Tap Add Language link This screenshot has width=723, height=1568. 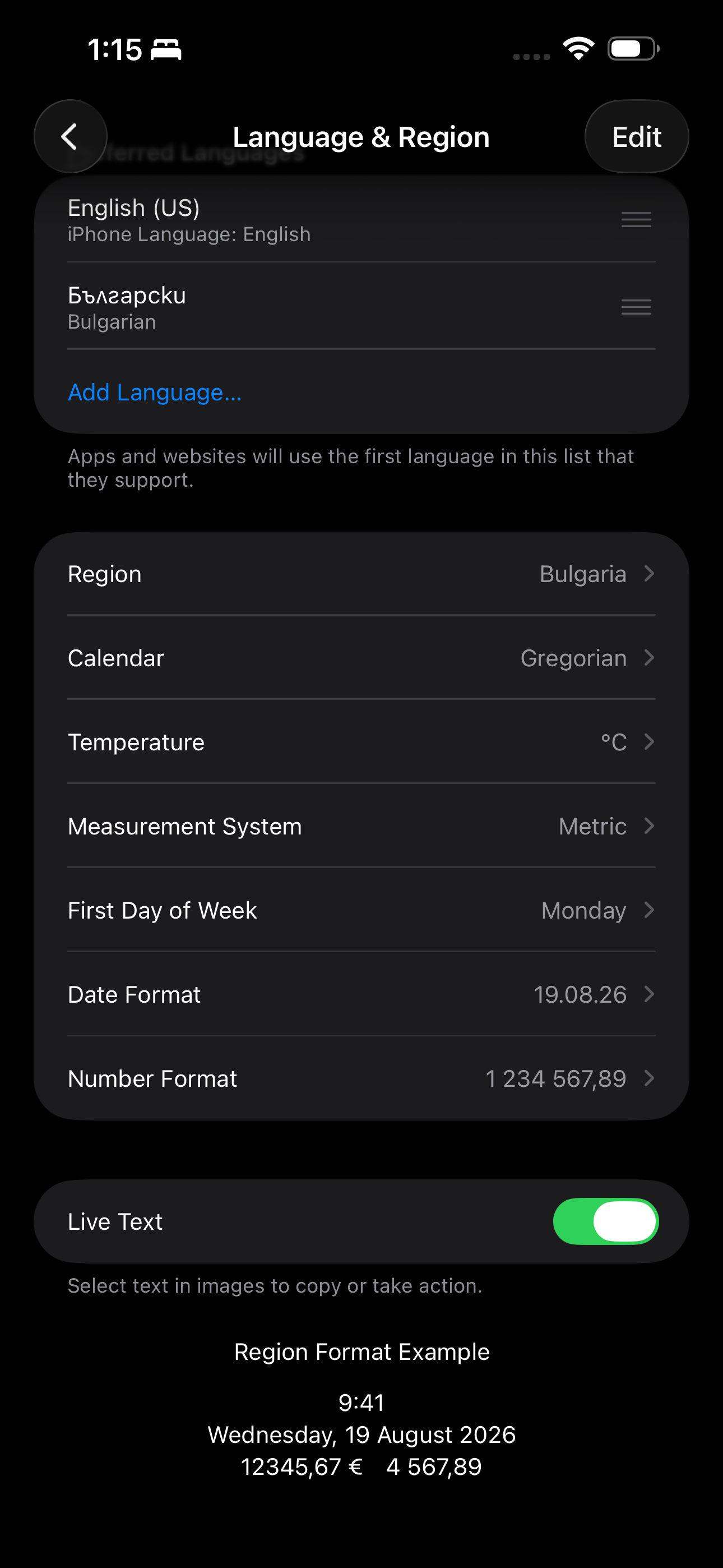(x=155, y=393)
